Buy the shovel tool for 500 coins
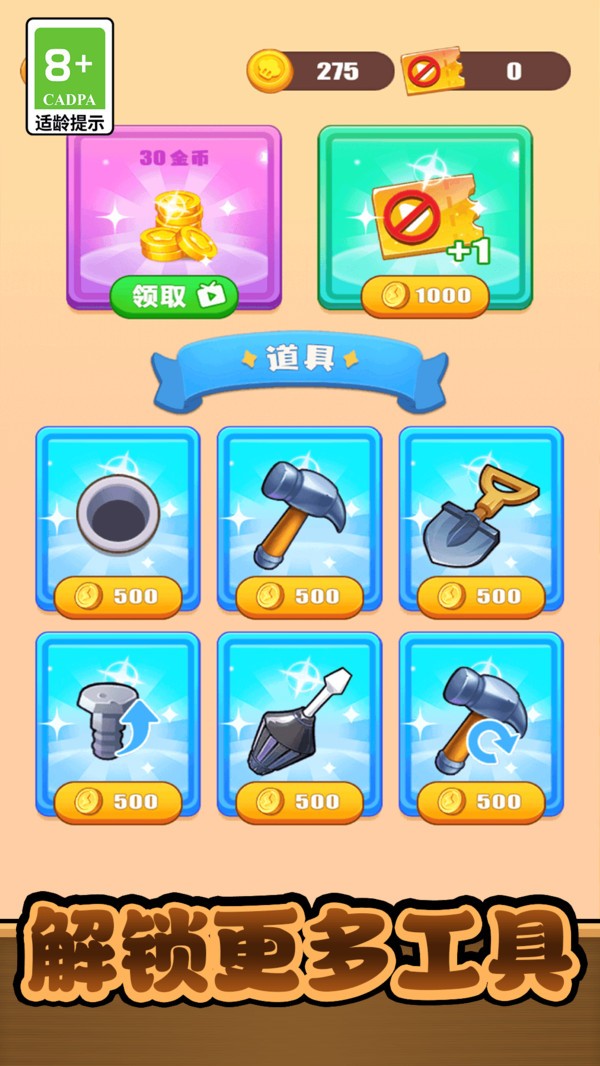Screen dimensions: 600x1066 (481, 596)
